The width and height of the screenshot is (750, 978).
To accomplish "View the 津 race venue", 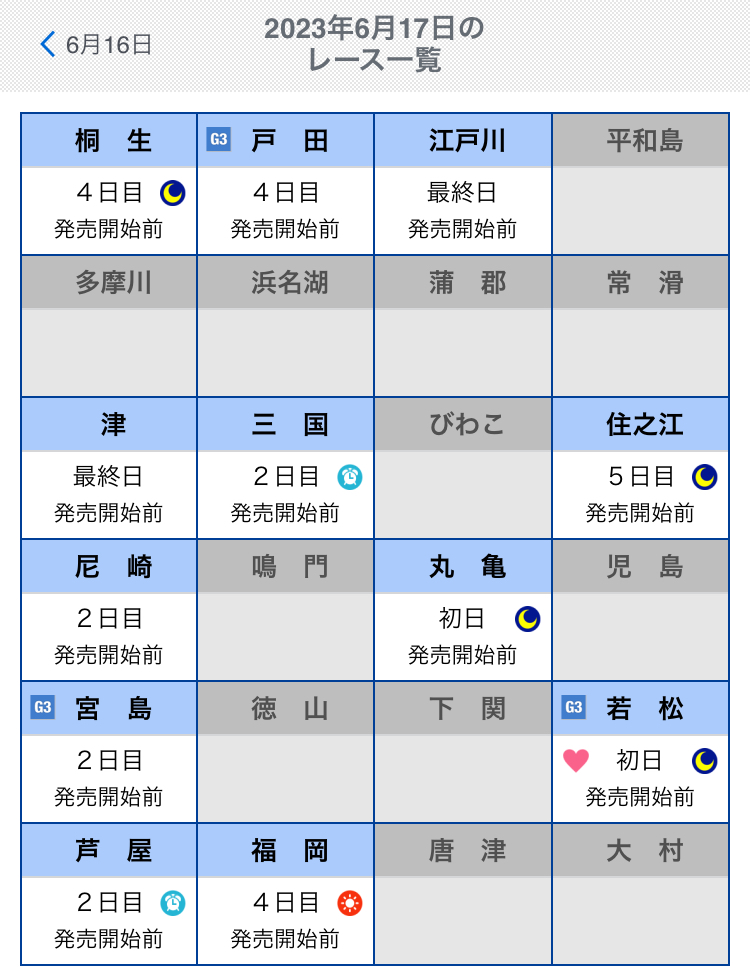I will pyautogui.click(x=110, y=470).
